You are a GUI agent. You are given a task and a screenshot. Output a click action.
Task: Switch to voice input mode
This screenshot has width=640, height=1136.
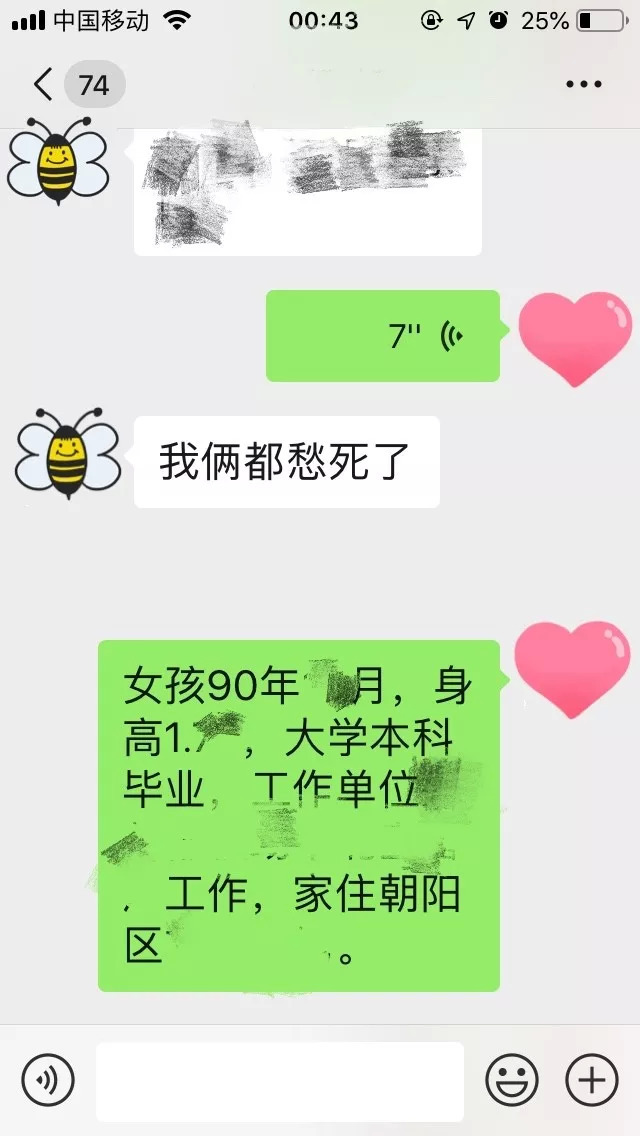click(47, 1081)
